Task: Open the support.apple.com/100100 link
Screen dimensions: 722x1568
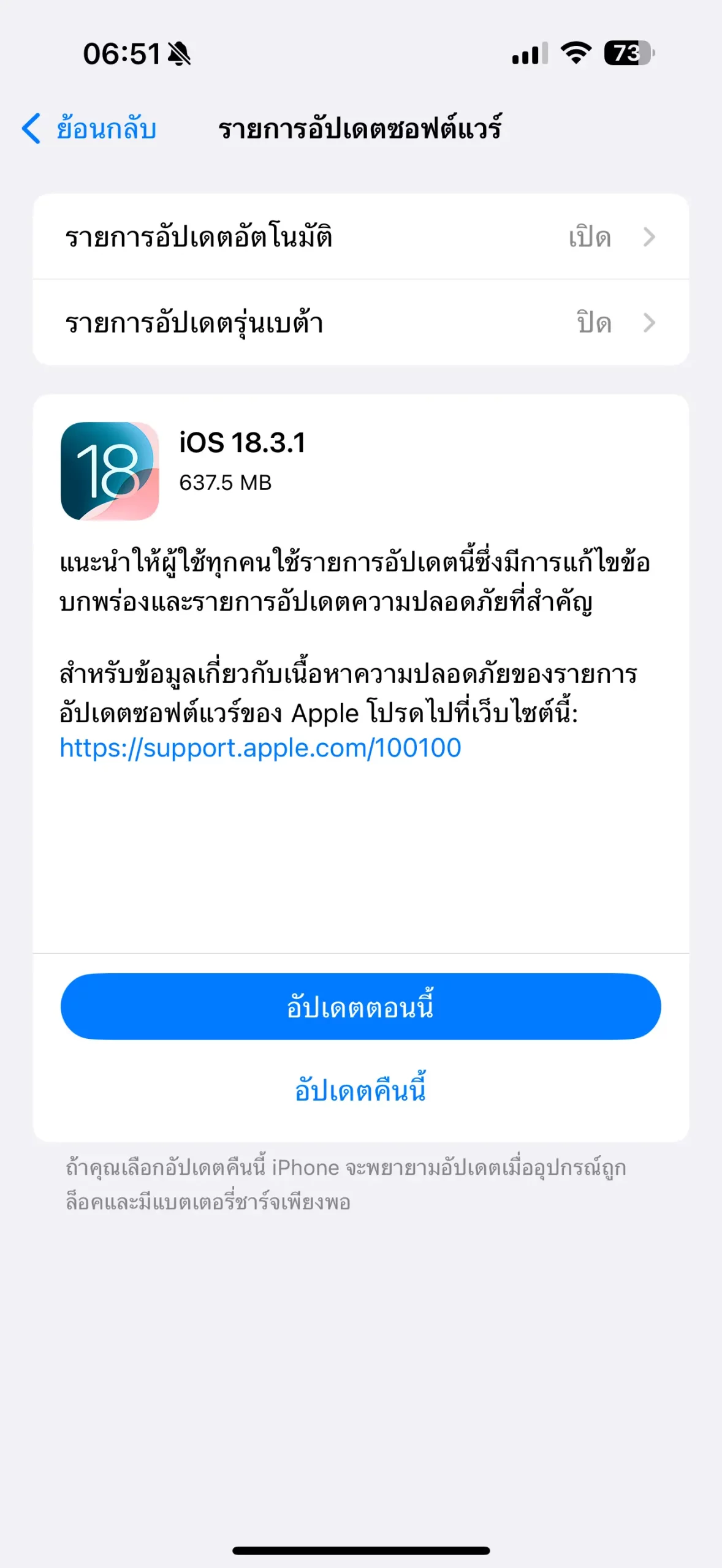Action: click(260, 748)
